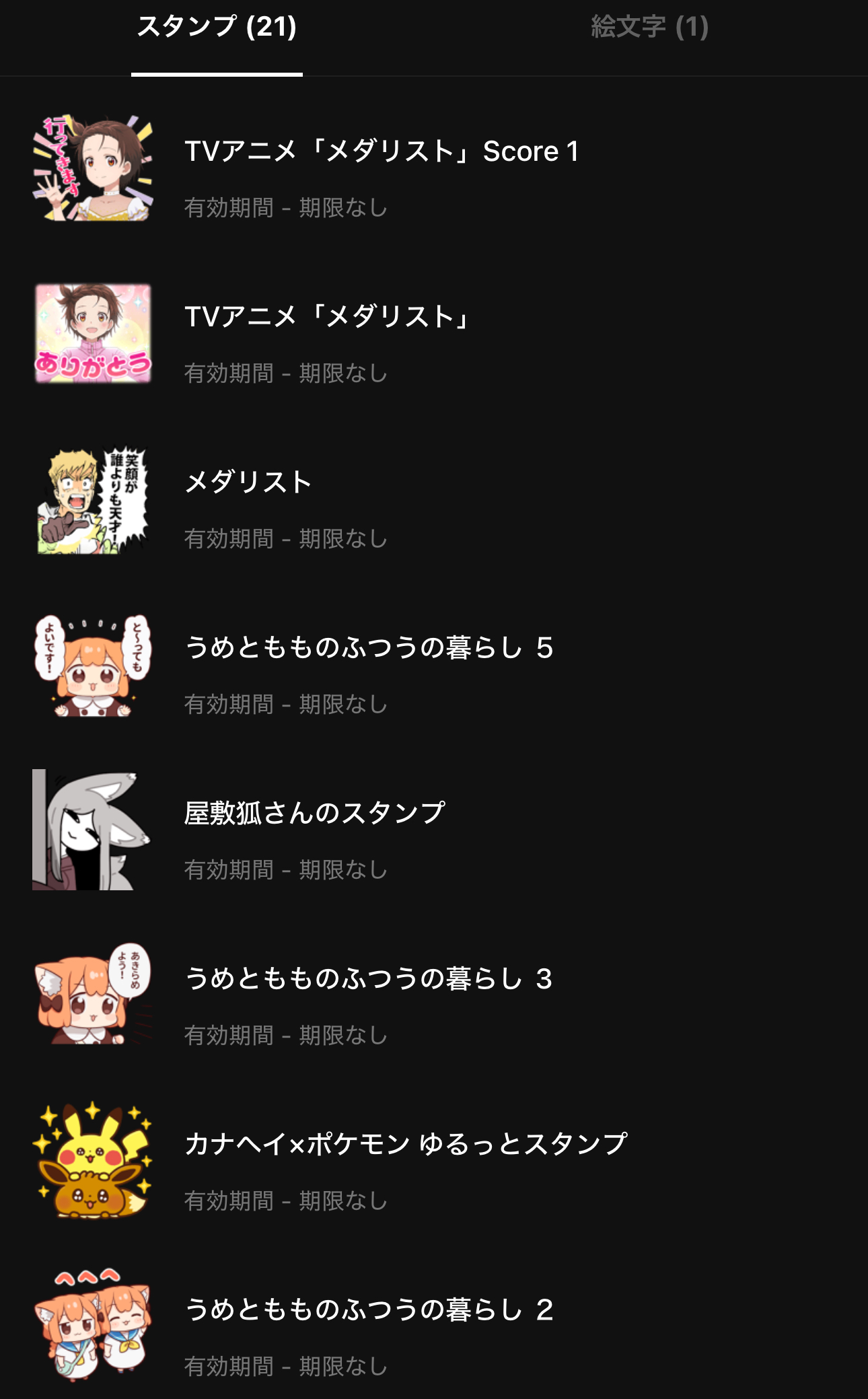This screenshot has width=868, height=1399.
Task: View the メダリスト sticker set
Action: coord(248,483)
